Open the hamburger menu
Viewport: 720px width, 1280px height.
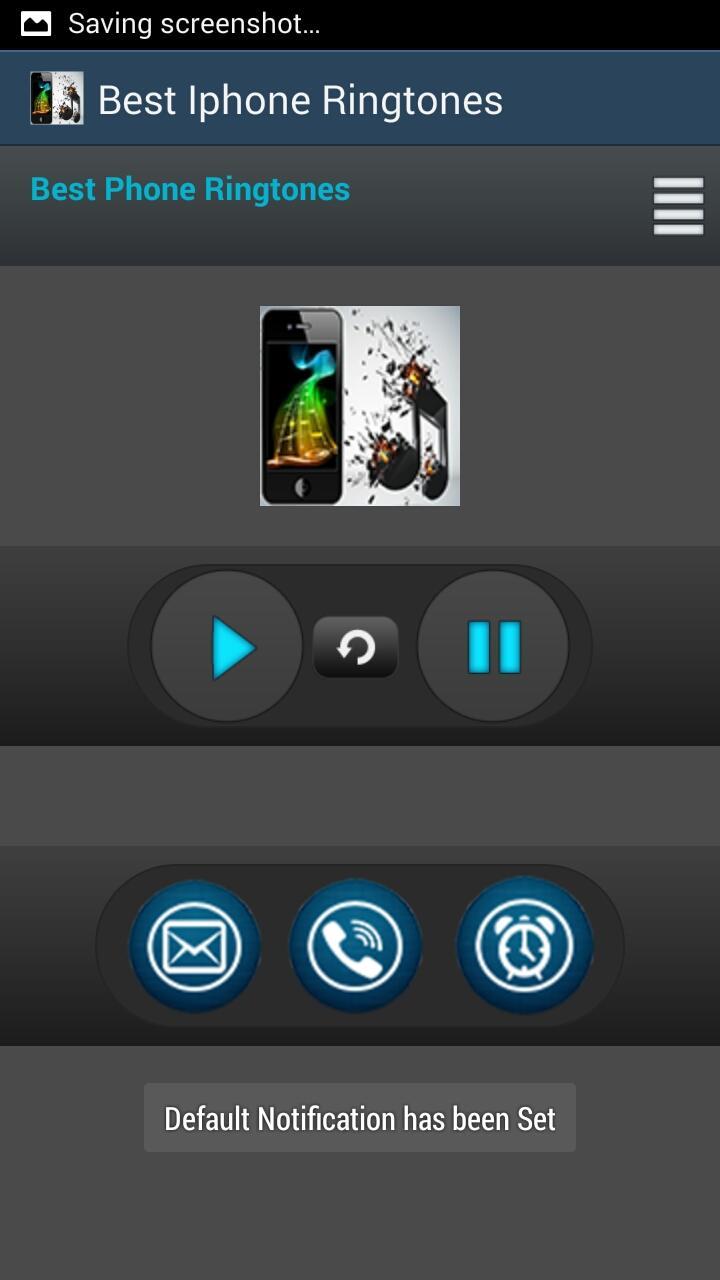coord(678,206)
